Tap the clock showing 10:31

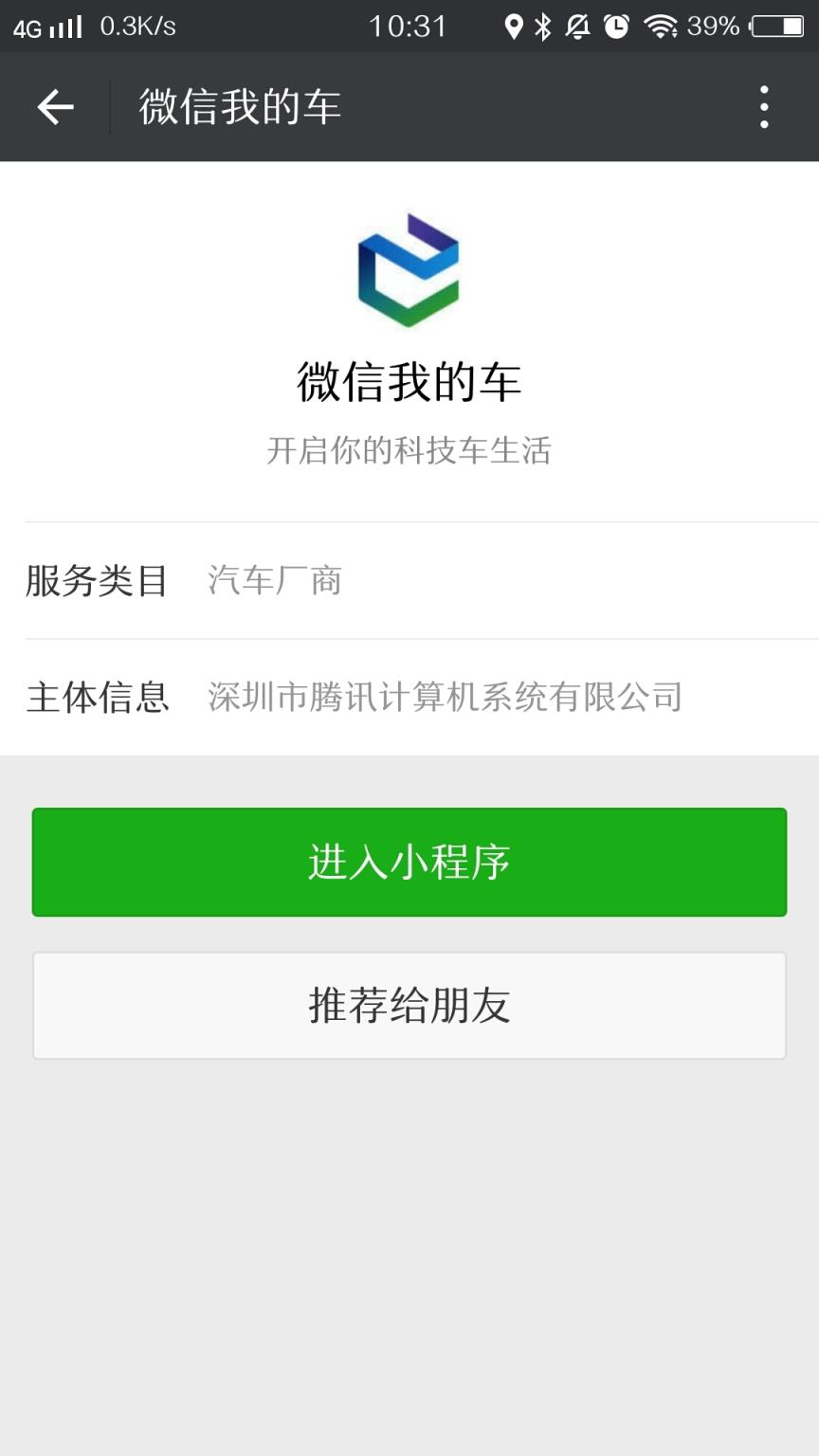click(409, 26)
